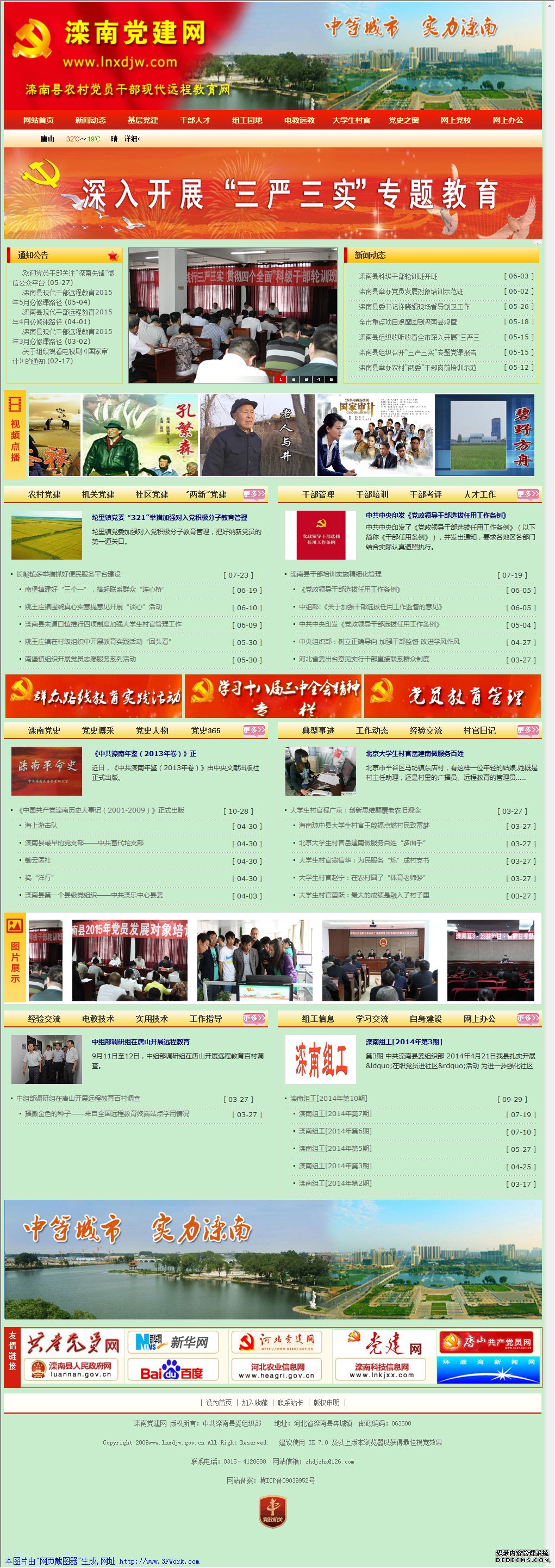Open 滦南组工[2014年第10期] link
This screenshot has height=1568, width=555.
pos(329,1099)
